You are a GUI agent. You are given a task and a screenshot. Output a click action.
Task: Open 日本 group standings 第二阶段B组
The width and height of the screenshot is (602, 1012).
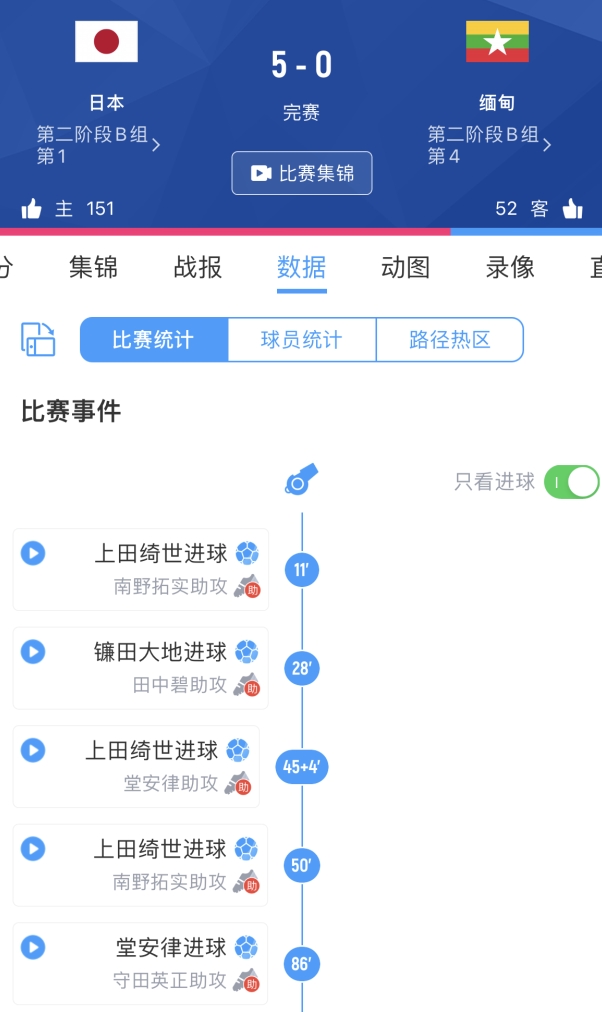point(98,144)
